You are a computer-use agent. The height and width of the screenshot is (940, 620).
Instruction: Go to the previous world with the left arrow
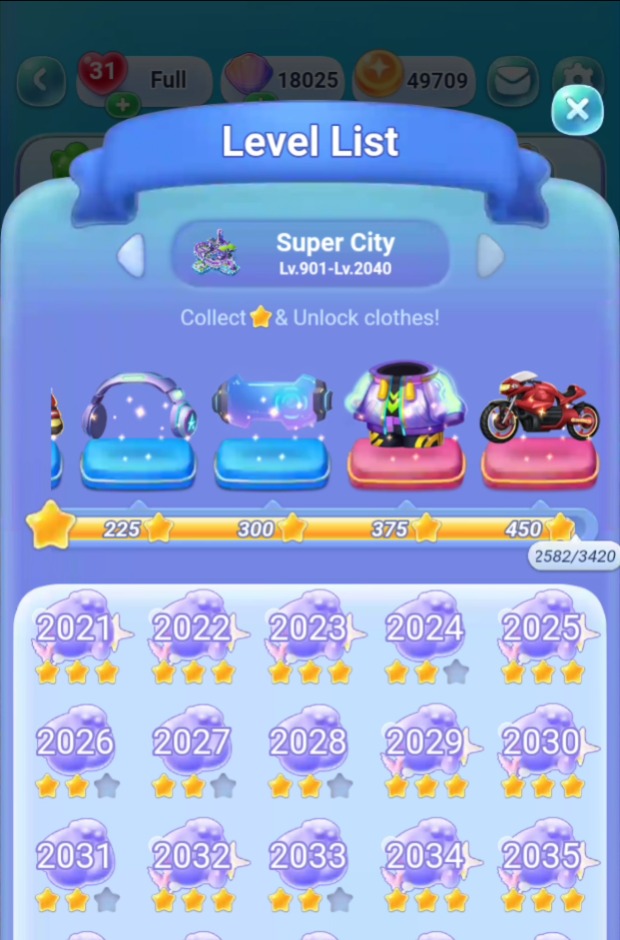[x=131, y=255]
